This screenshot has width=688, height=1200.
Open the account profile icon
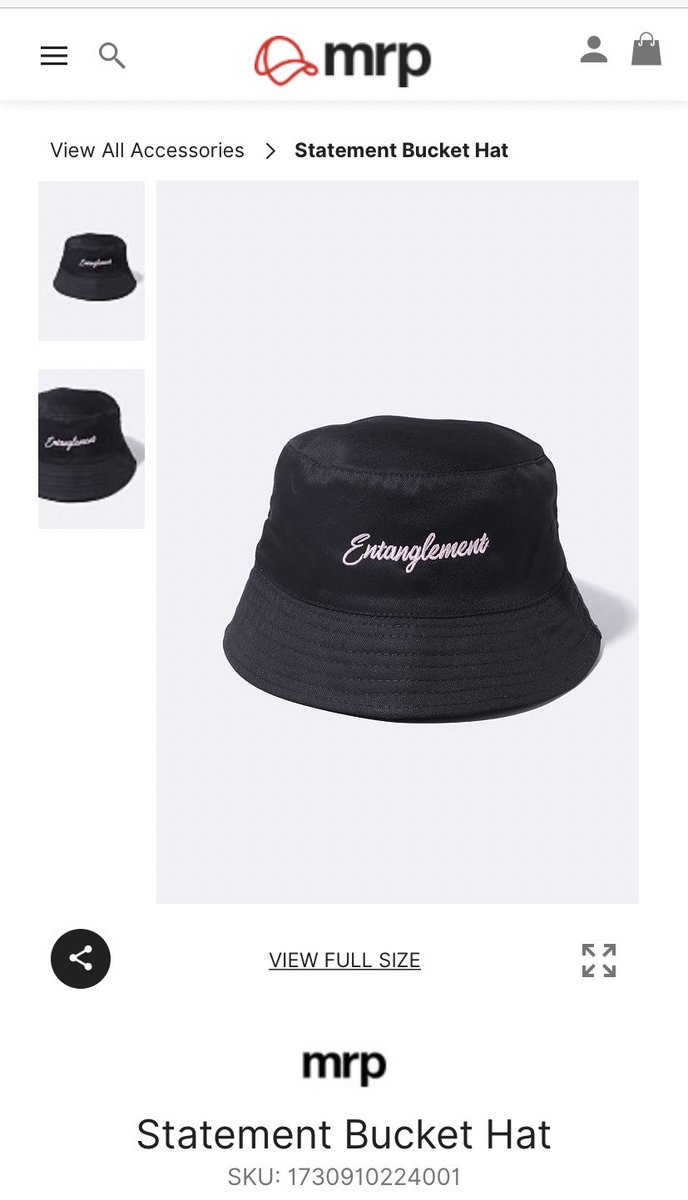pyautogui.click(x=594, y=49)
